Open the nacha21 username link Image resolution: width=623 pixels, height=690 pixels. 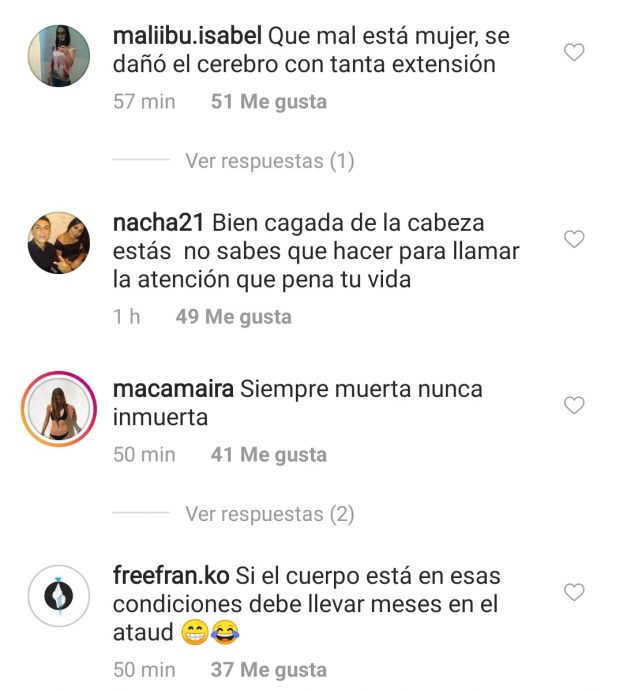[159, 224]
